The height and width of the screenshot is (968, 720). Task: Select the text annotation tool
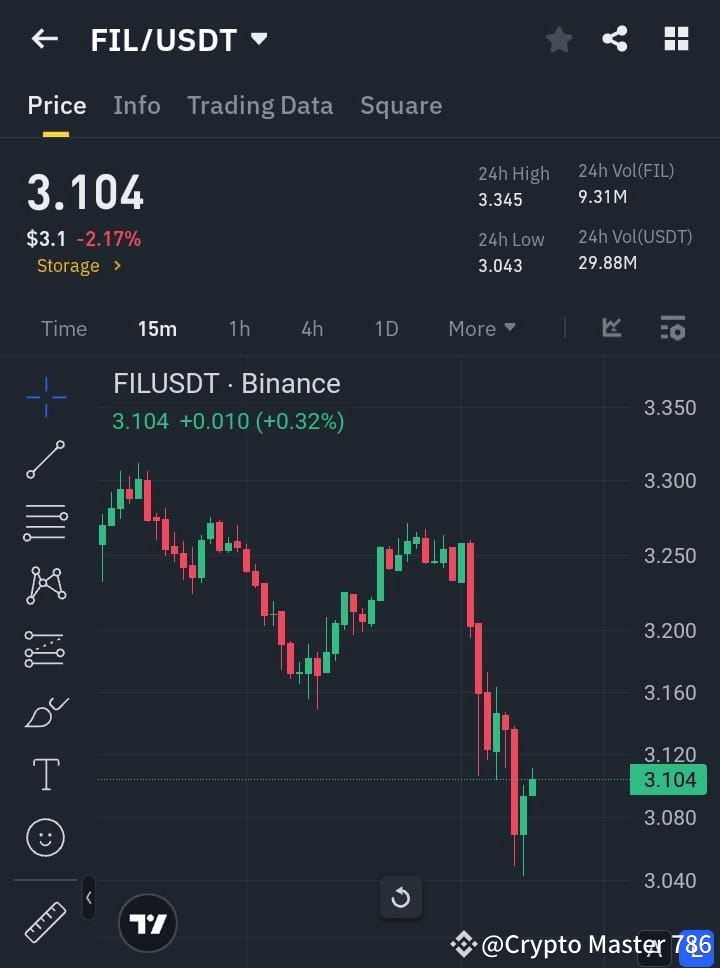pos(44,774)
